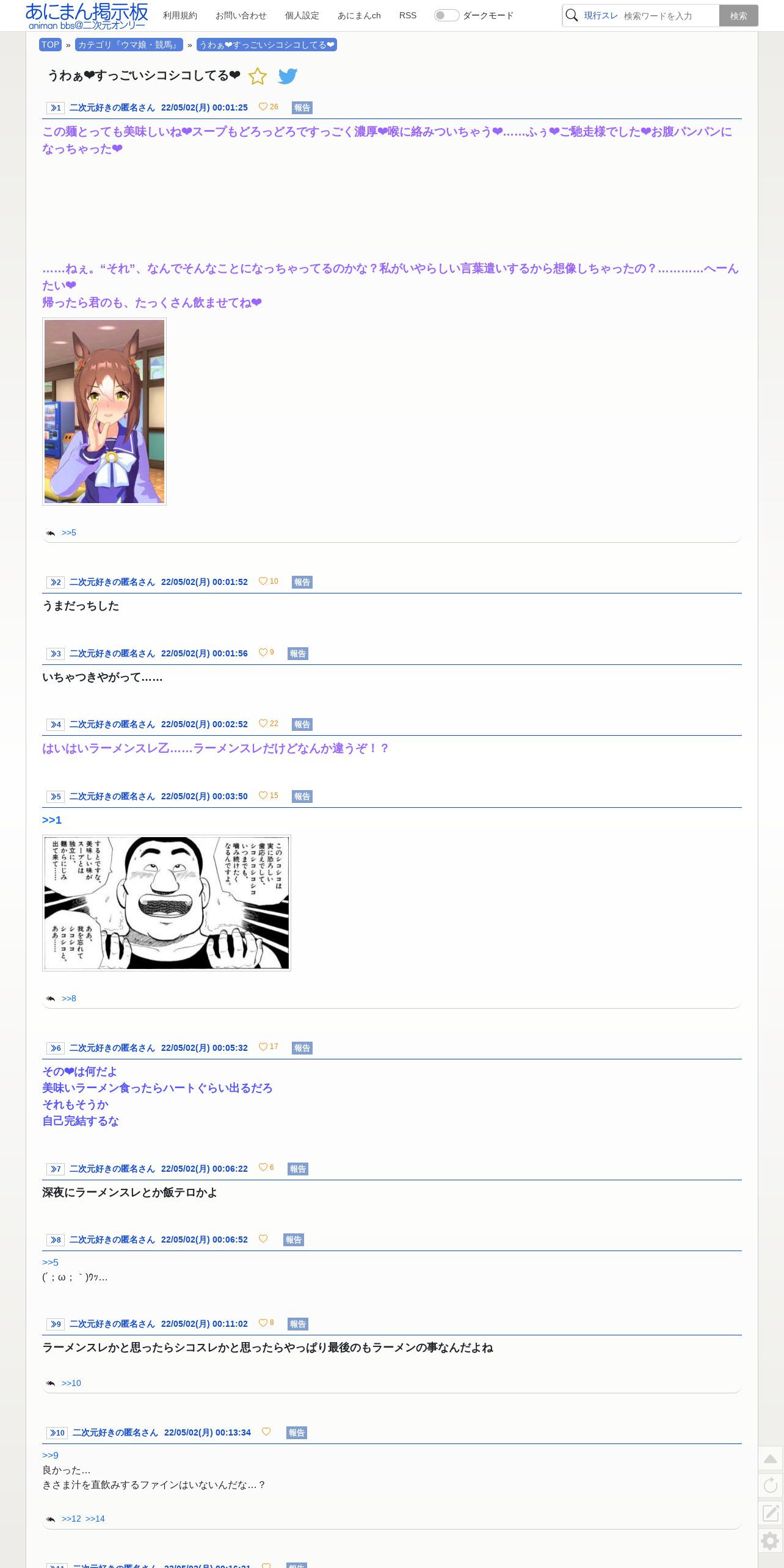
Task: Open the 利用規約 page
Action: click(x=180, y=15)
